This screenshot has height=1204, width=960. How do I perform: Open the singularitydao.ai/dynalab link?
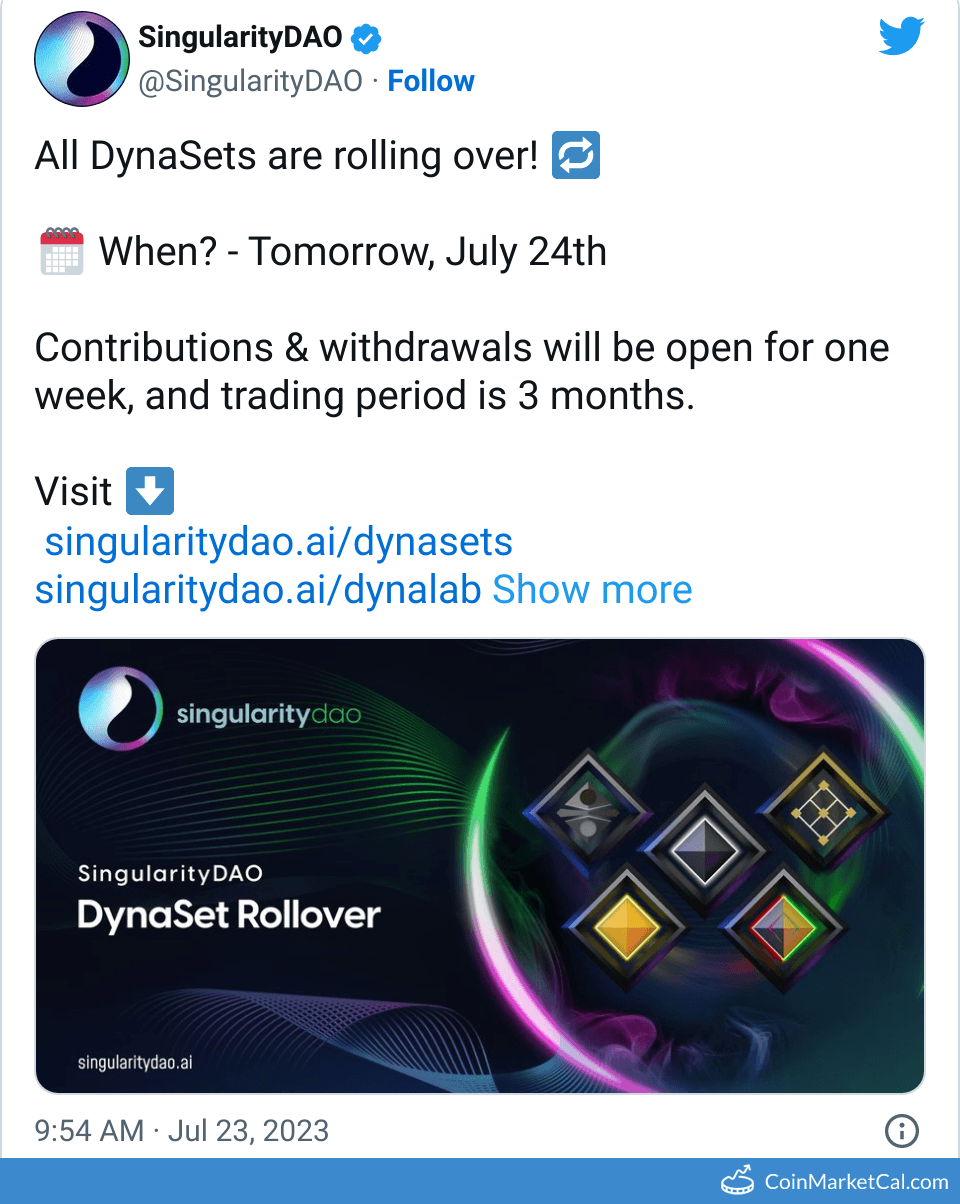[x=258, y=590]
